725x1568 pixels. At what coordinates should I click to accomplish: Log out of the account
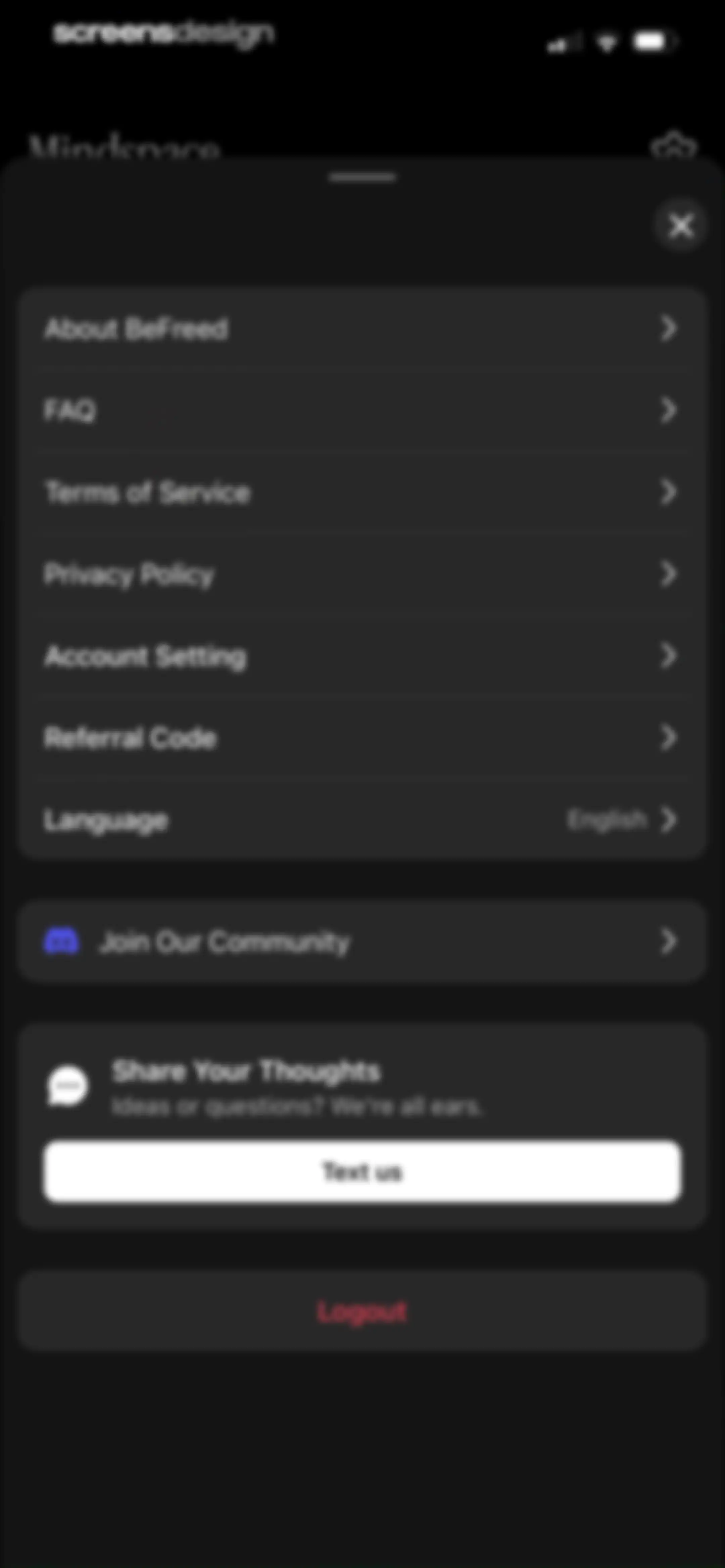coord(362,1311)
